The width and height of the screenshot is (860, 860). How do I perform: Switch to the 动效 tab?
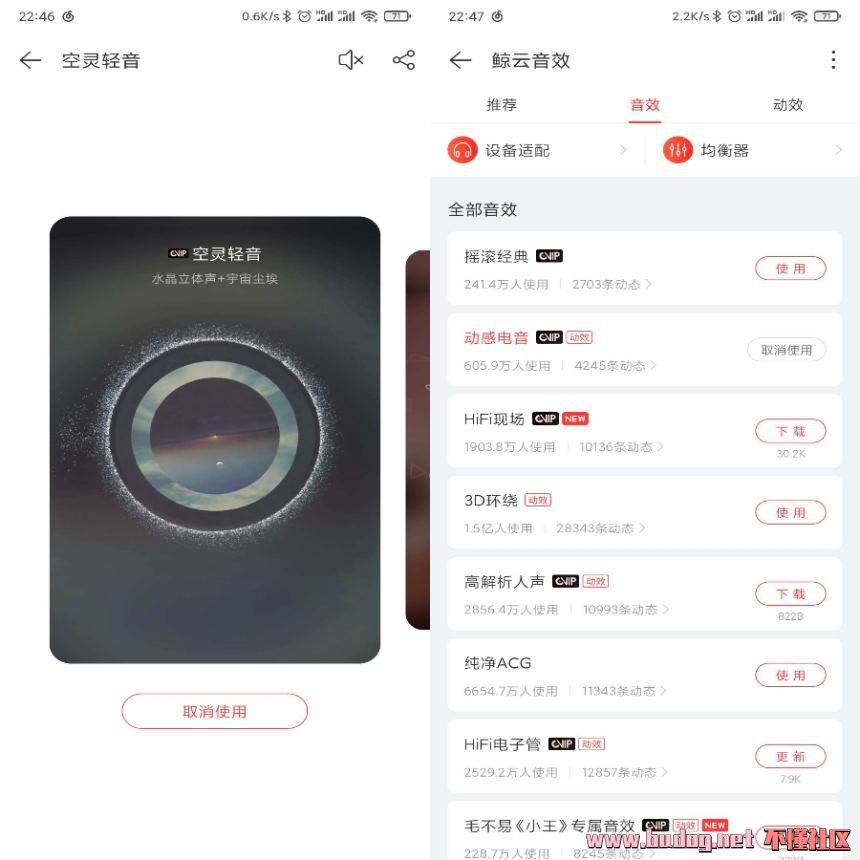788,105
